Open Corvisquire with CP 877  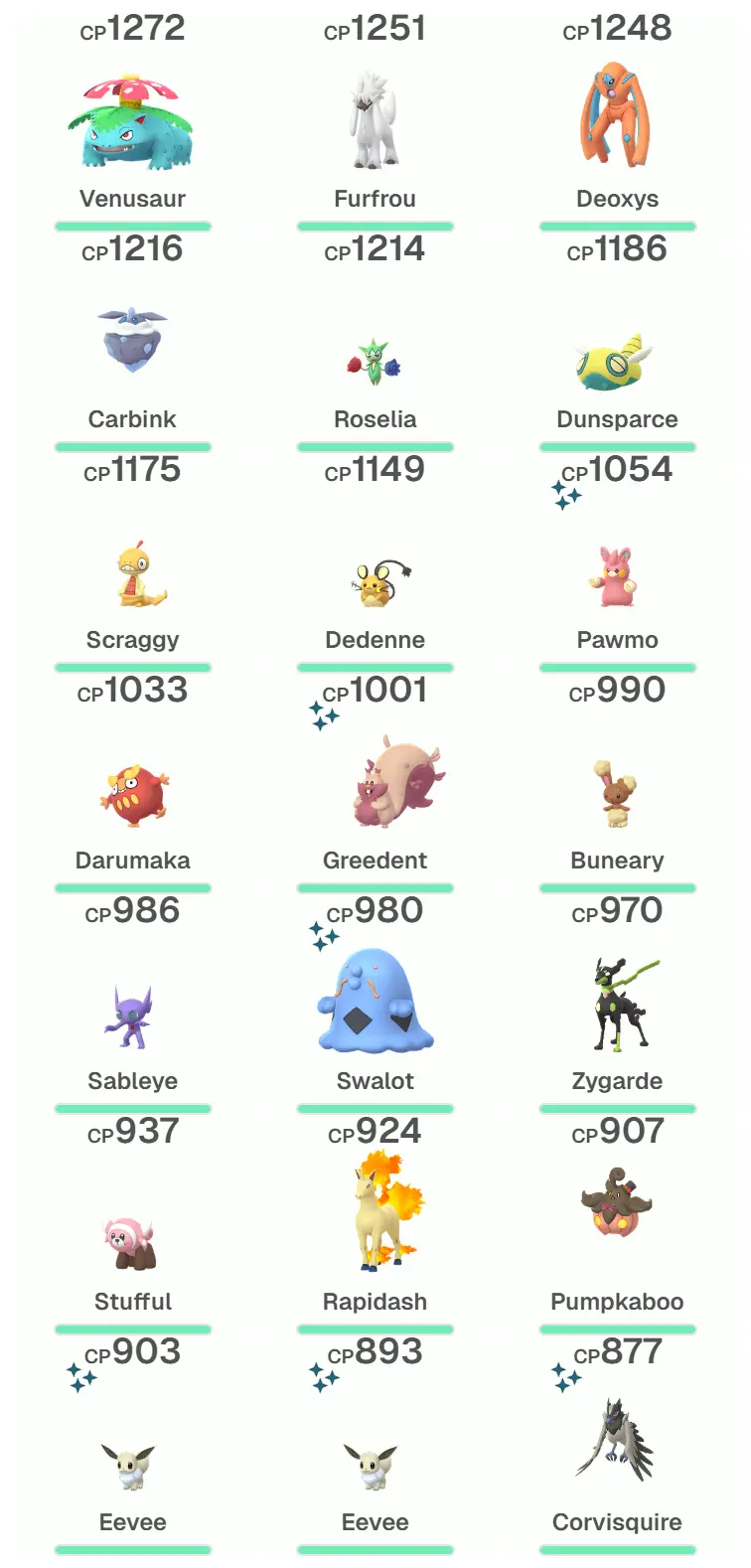point(617,1441)
